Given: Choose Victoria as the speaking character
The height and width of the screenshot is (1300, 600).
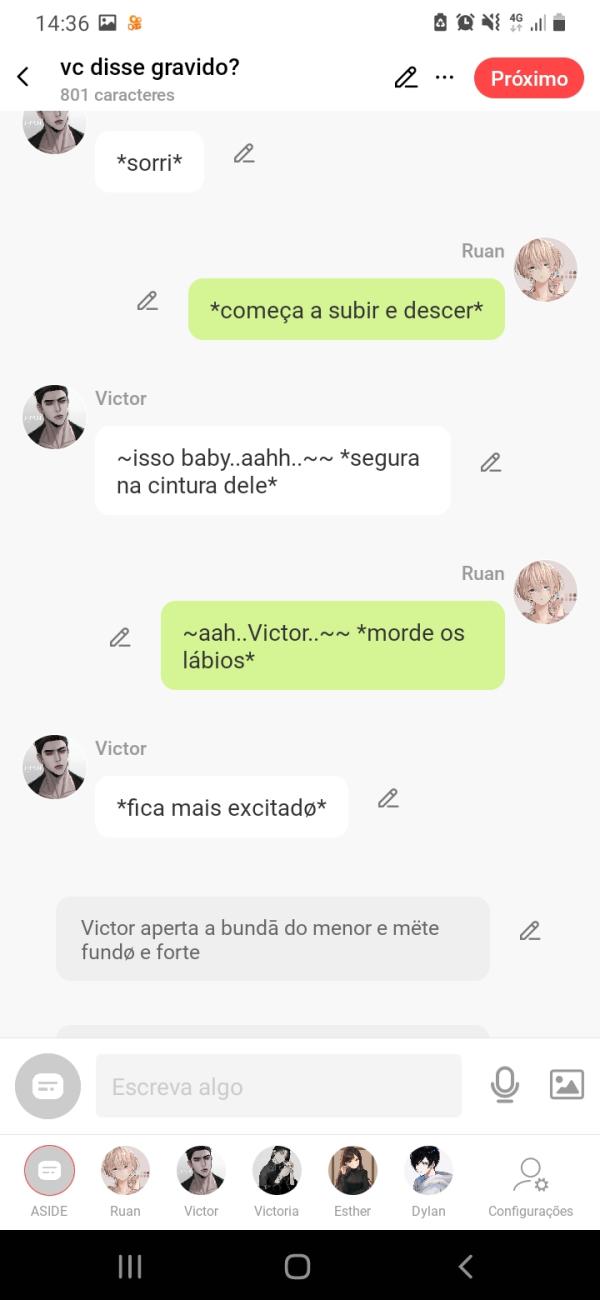Looking at the screenshot, I should click(276, 1180).
